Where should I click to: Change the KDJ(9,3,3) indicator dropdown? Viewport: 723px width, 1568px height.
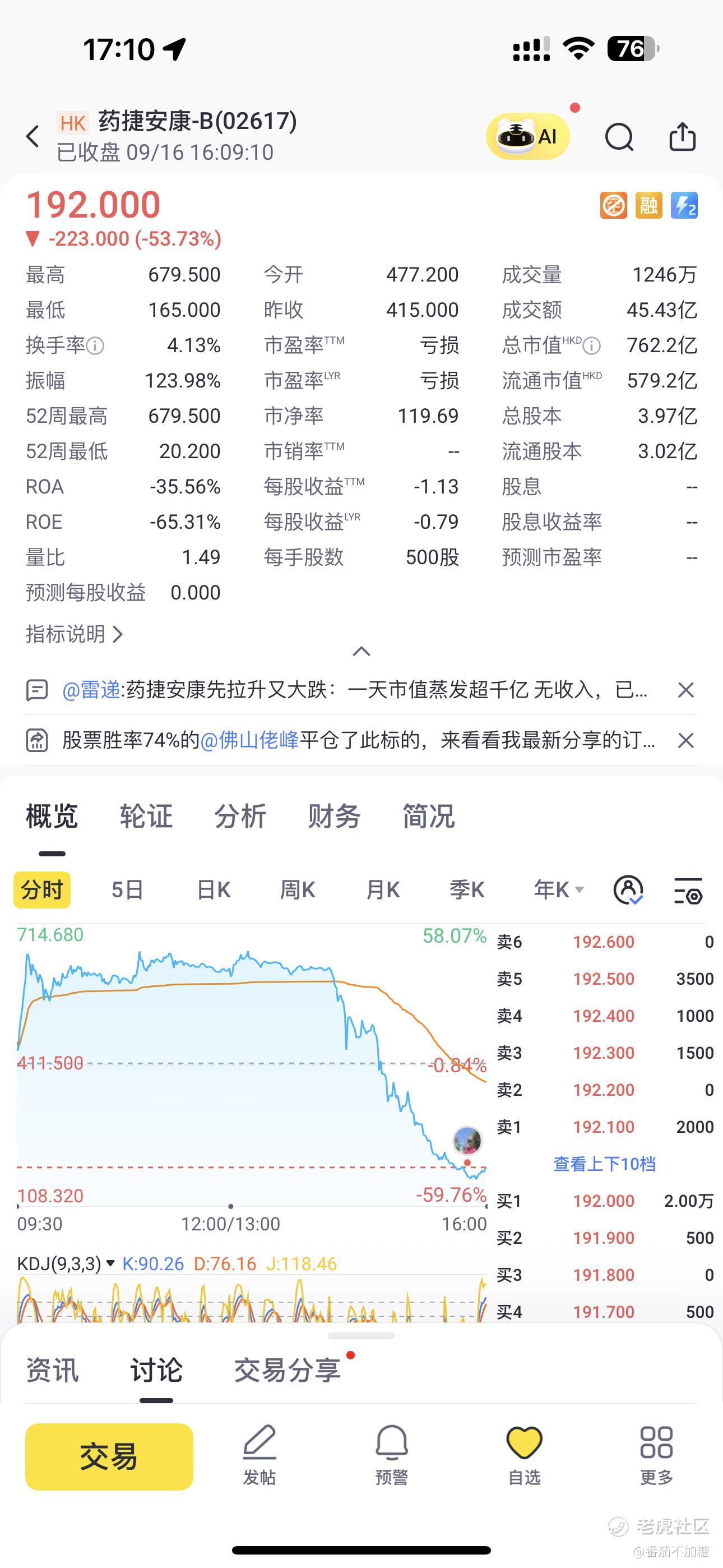pos(66,1263)
